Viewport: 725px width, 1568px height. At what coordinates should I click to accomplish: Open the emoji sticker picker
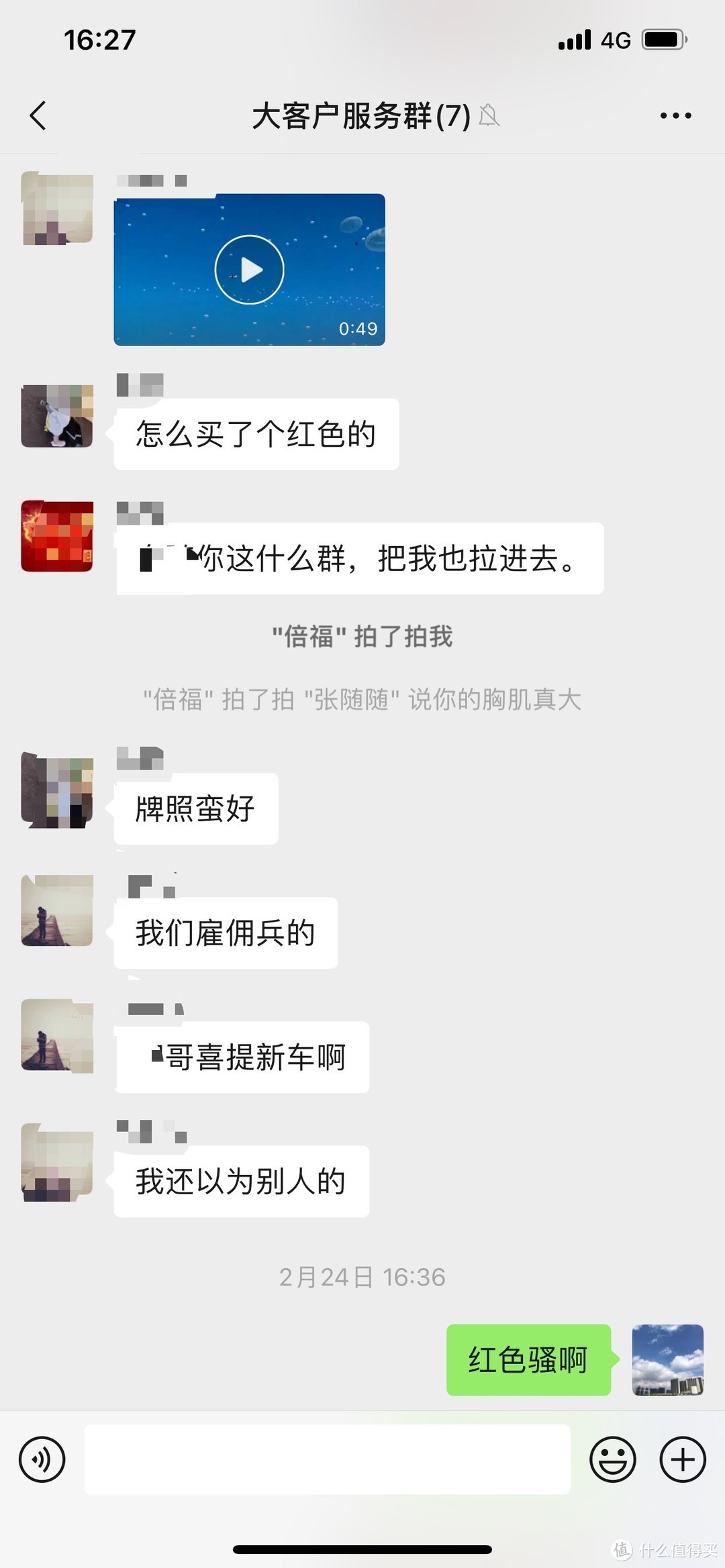pos(612,1459)
